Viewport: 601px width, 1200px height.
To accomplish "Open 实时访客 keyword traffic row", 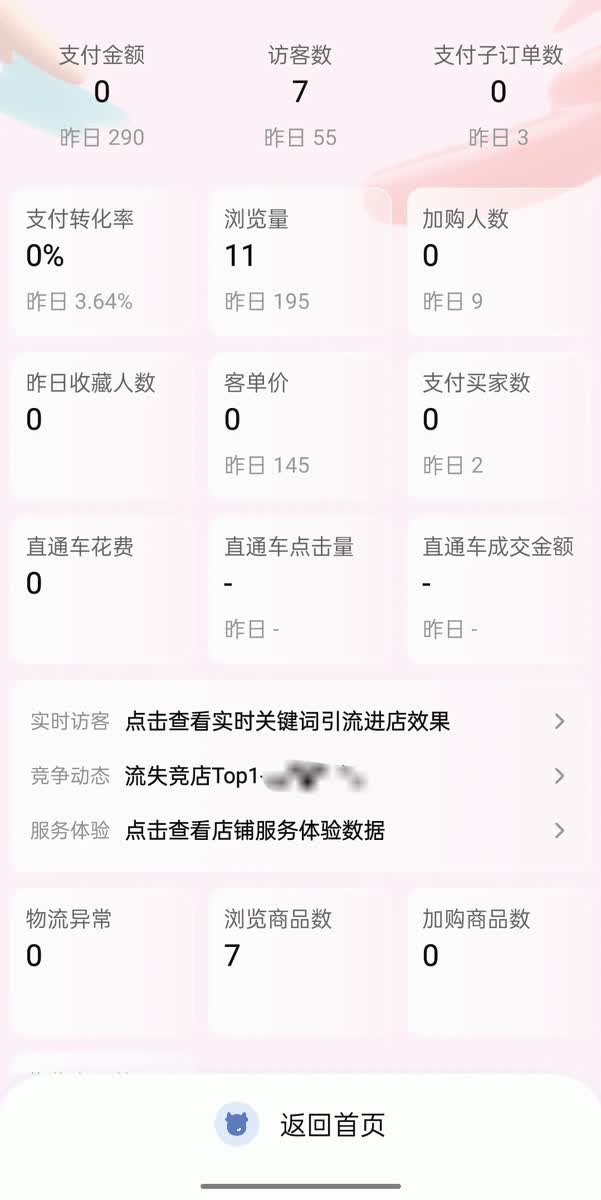I will tap(300, 721).
